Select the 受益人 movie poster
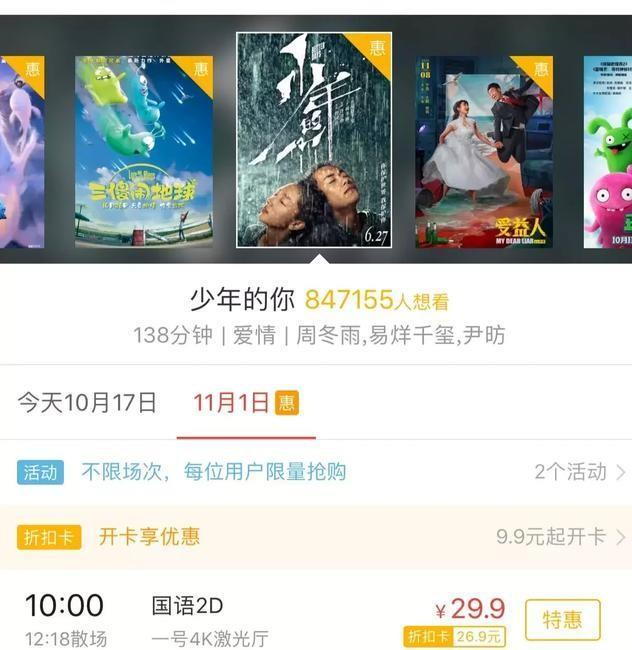Image resolution: width=632 pixels, height=650 pixels. tap(483, 151)
